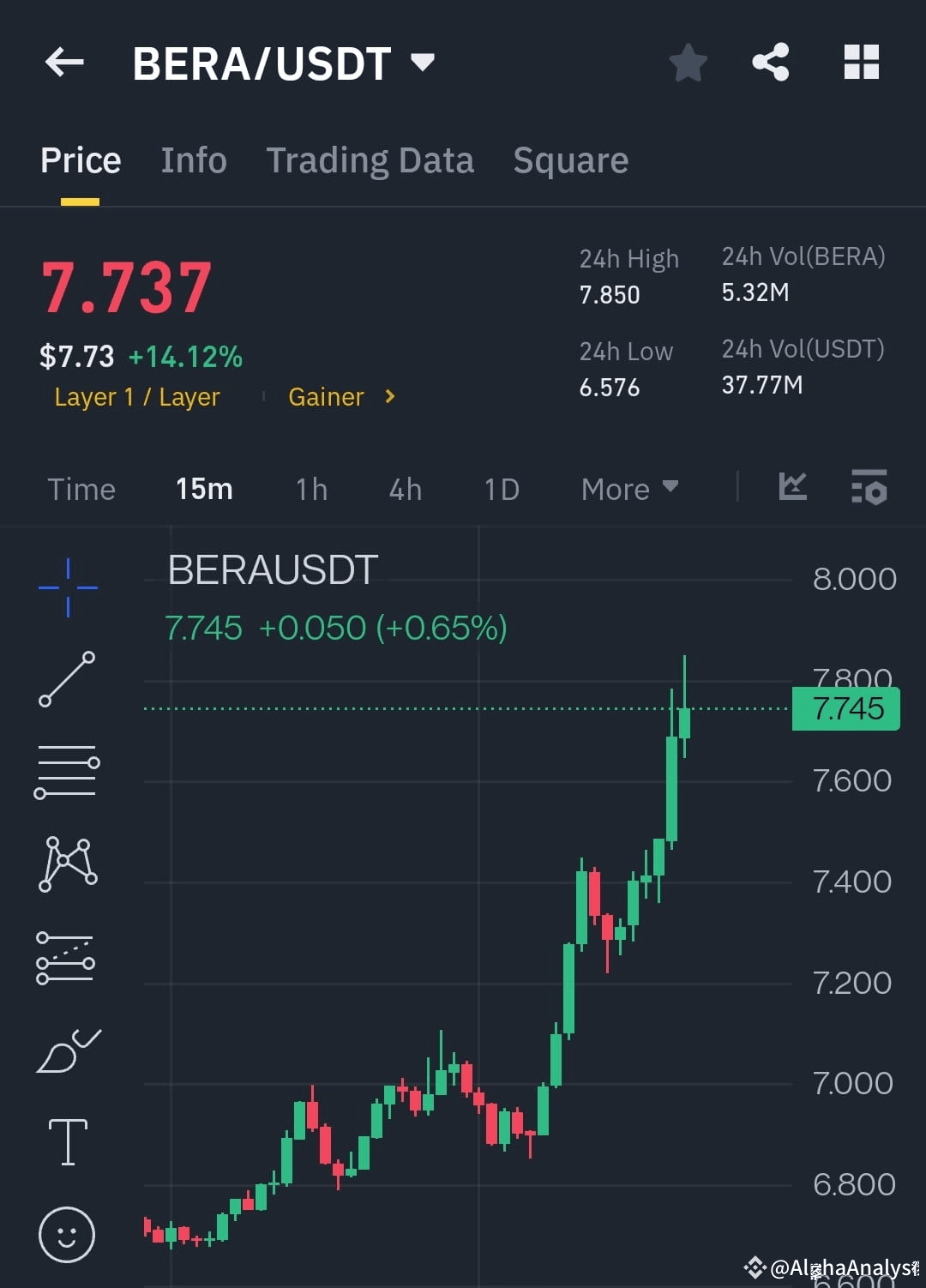Choose the brush drawing tool
926x1288 pixels.
pos(67,1050)
